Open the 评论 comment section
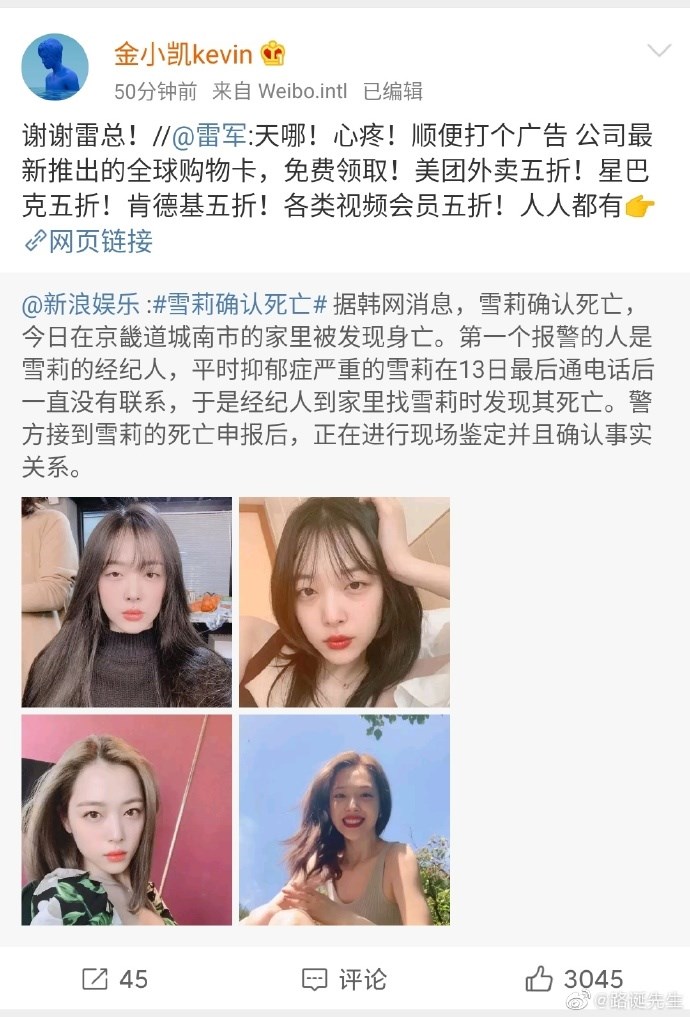 pyautogui.click(x=344, y=979)
